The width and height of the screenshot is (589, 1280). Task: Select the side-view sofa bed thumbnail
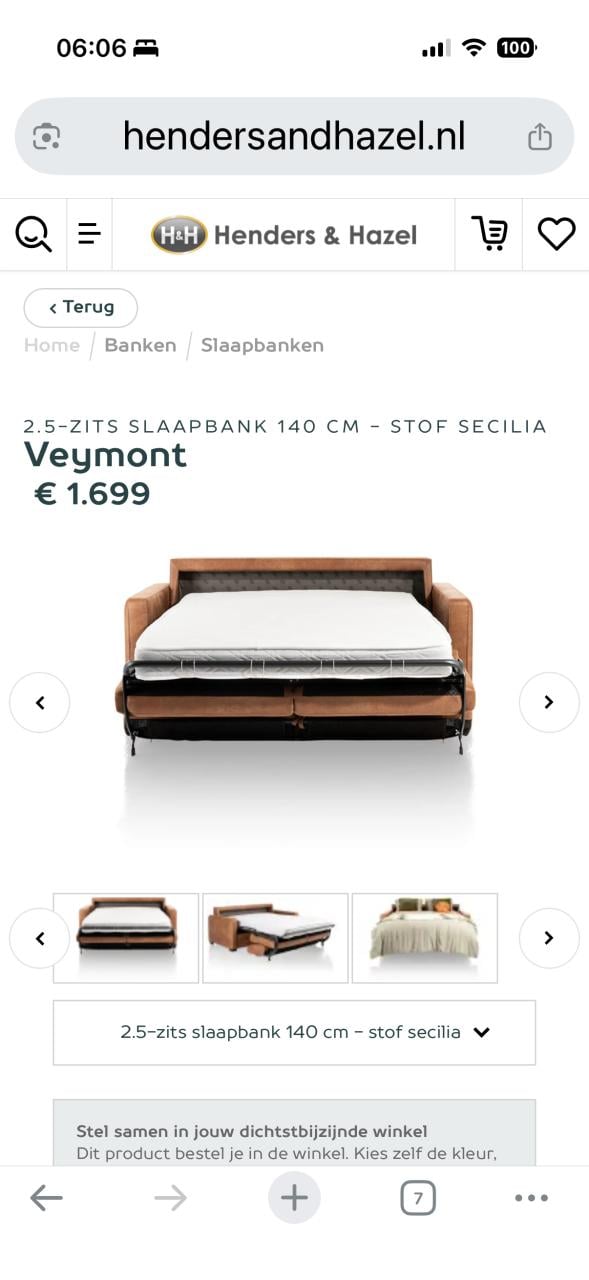pos(275,938)
